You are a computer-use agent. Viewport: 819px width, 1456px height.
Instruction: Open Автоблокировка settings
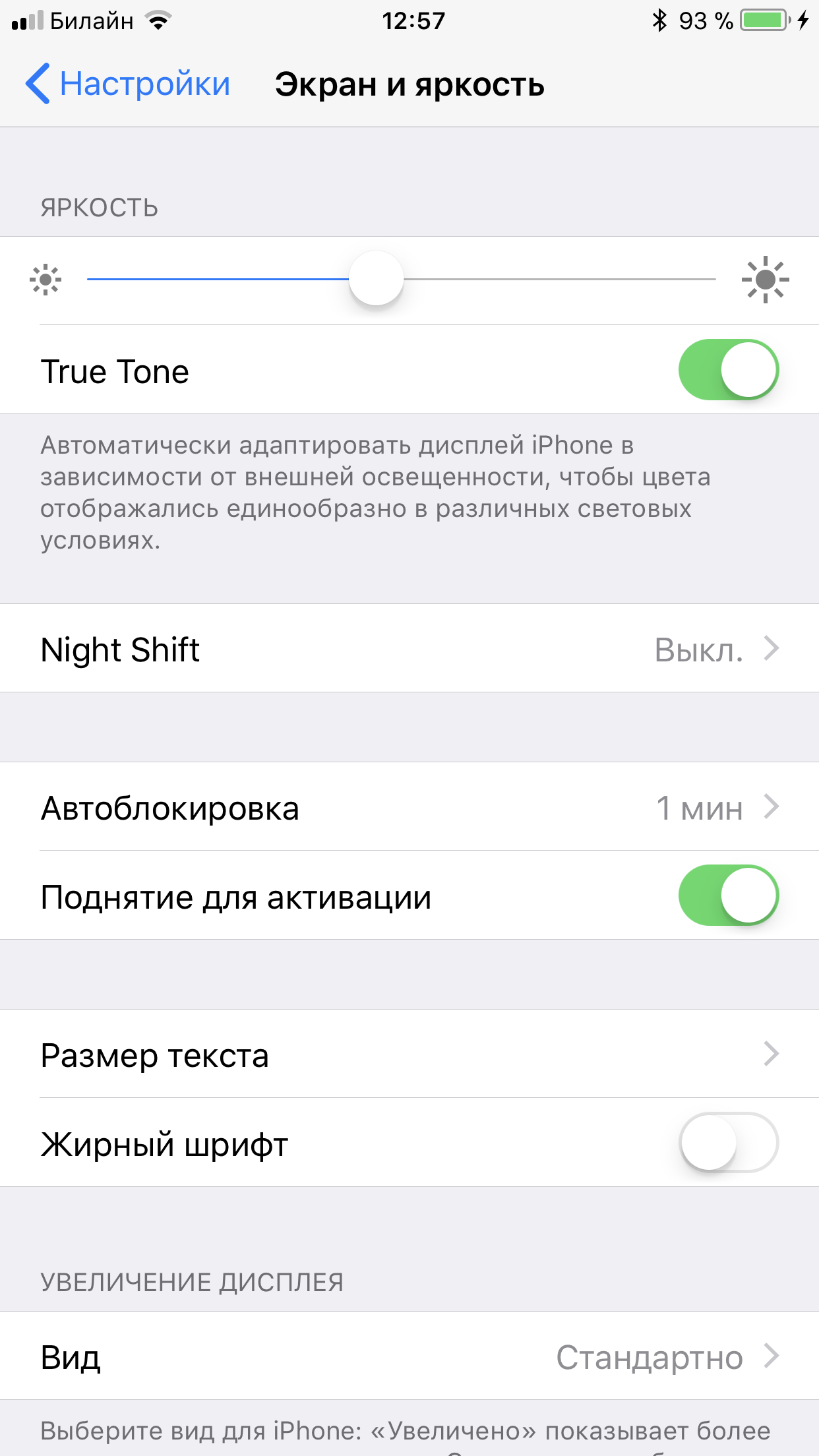point(409,806)
